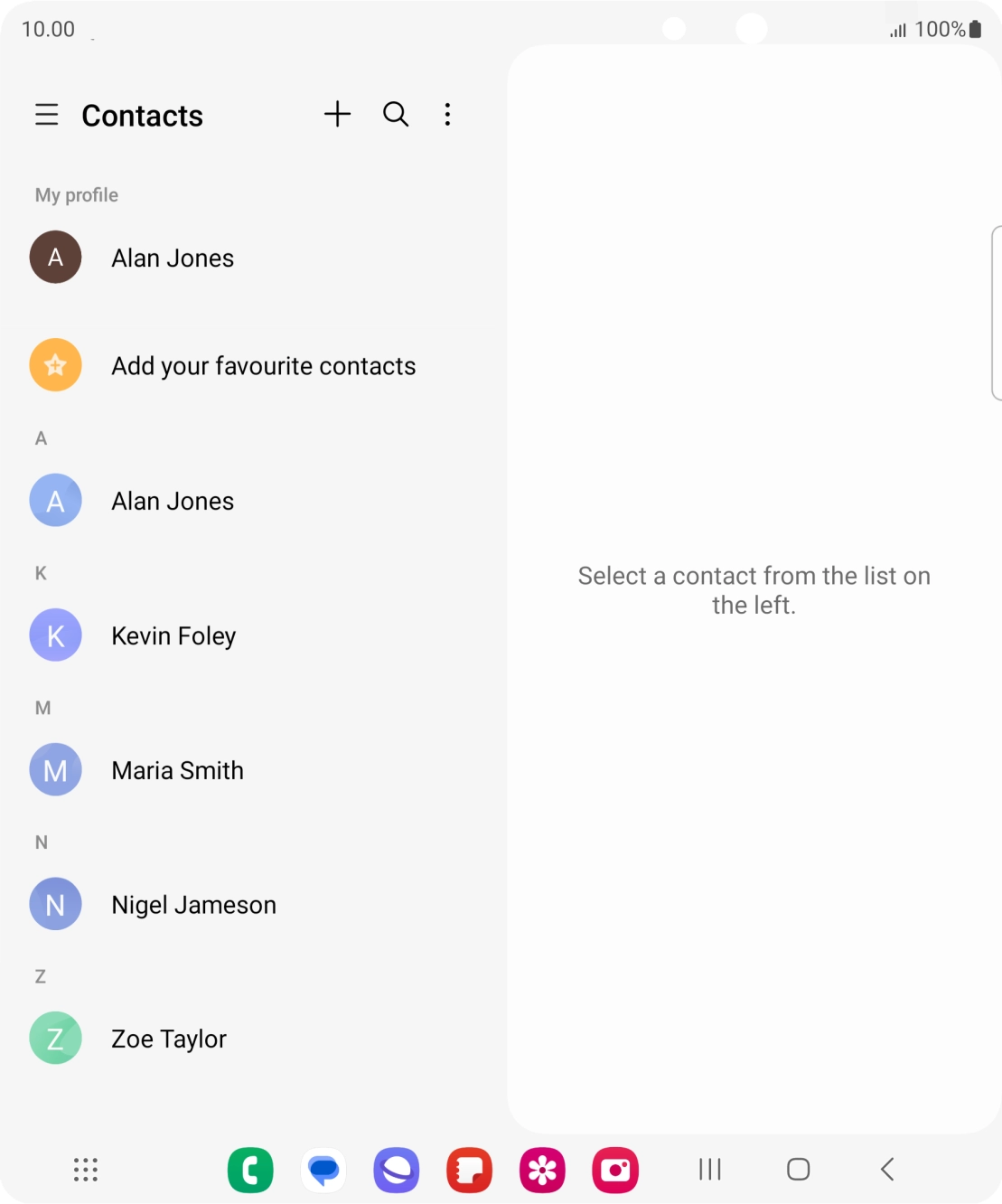
Task: Tap the Back navigation button
Action: pos(885,1169)
